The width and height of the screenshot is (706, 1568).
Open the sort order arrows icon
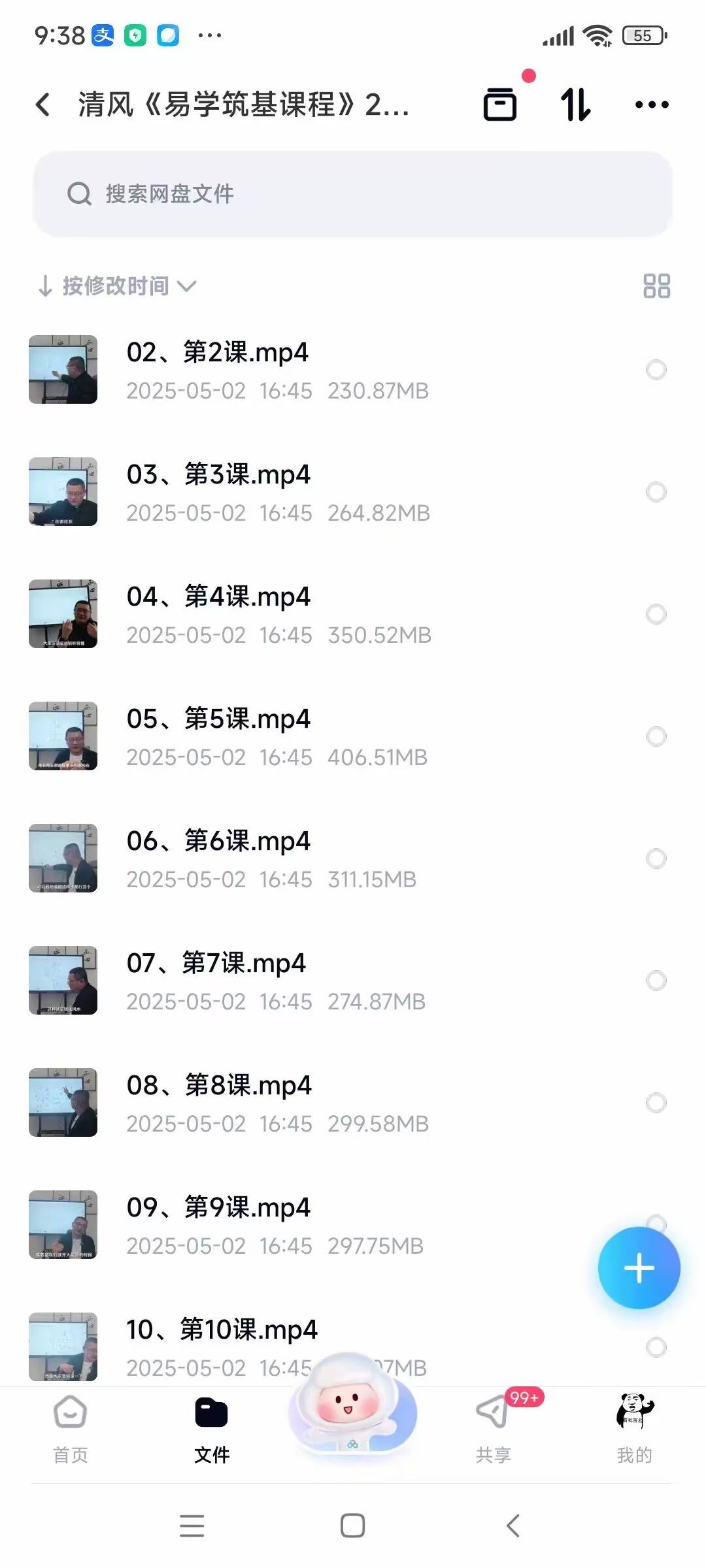tap(575, 105)
